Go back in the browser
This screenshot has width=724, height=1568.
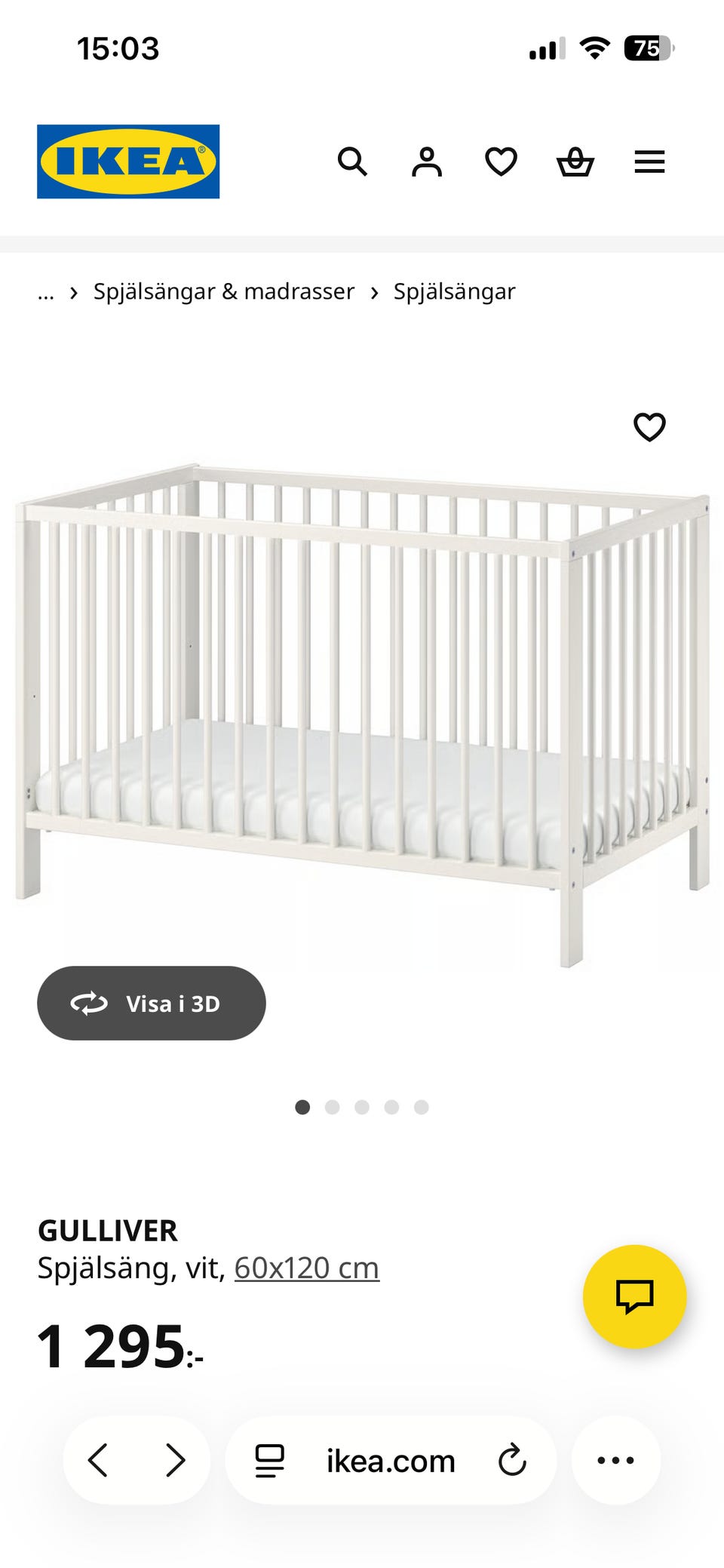pos(98,1460)
